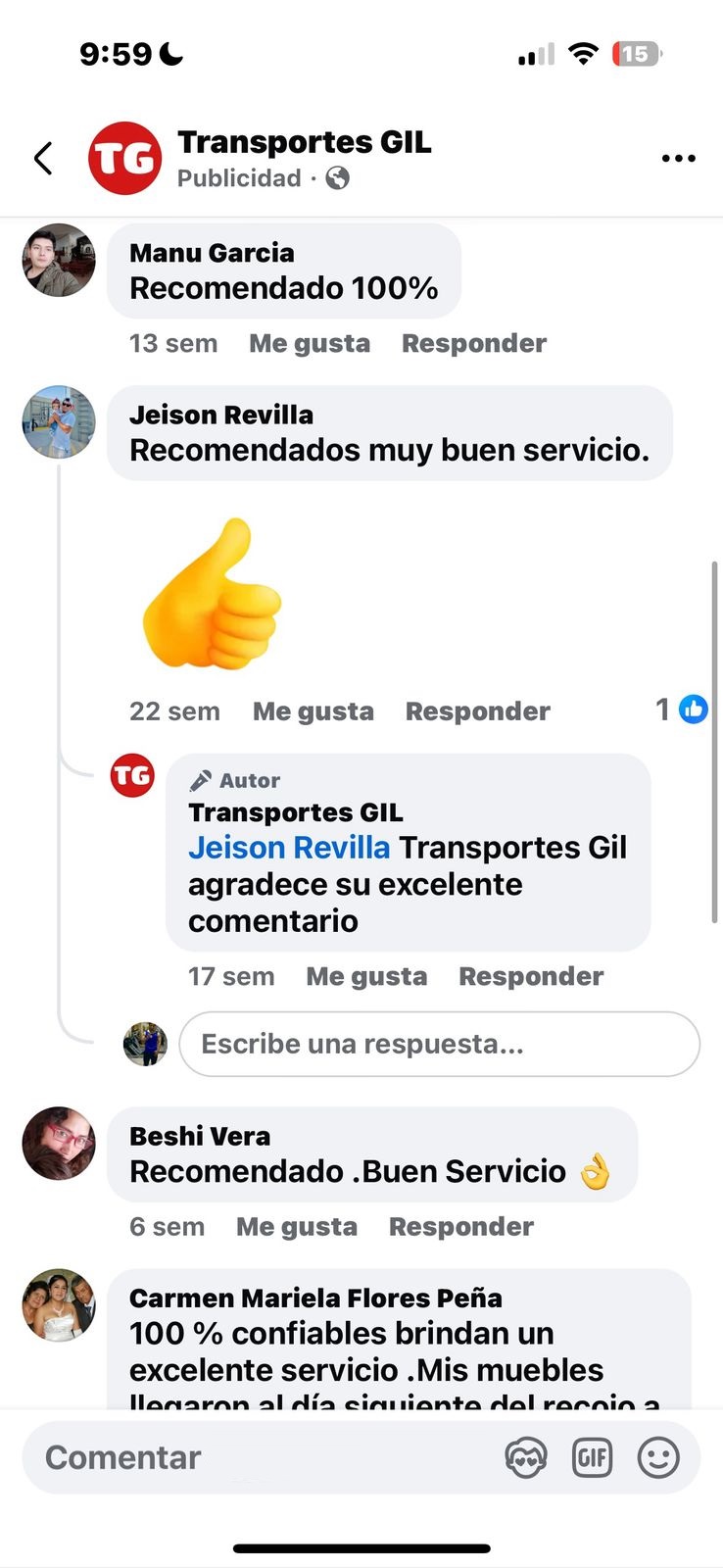The image size is (723, 1568).
Task: Open Transportes GIL page from header
Action: 304,143
